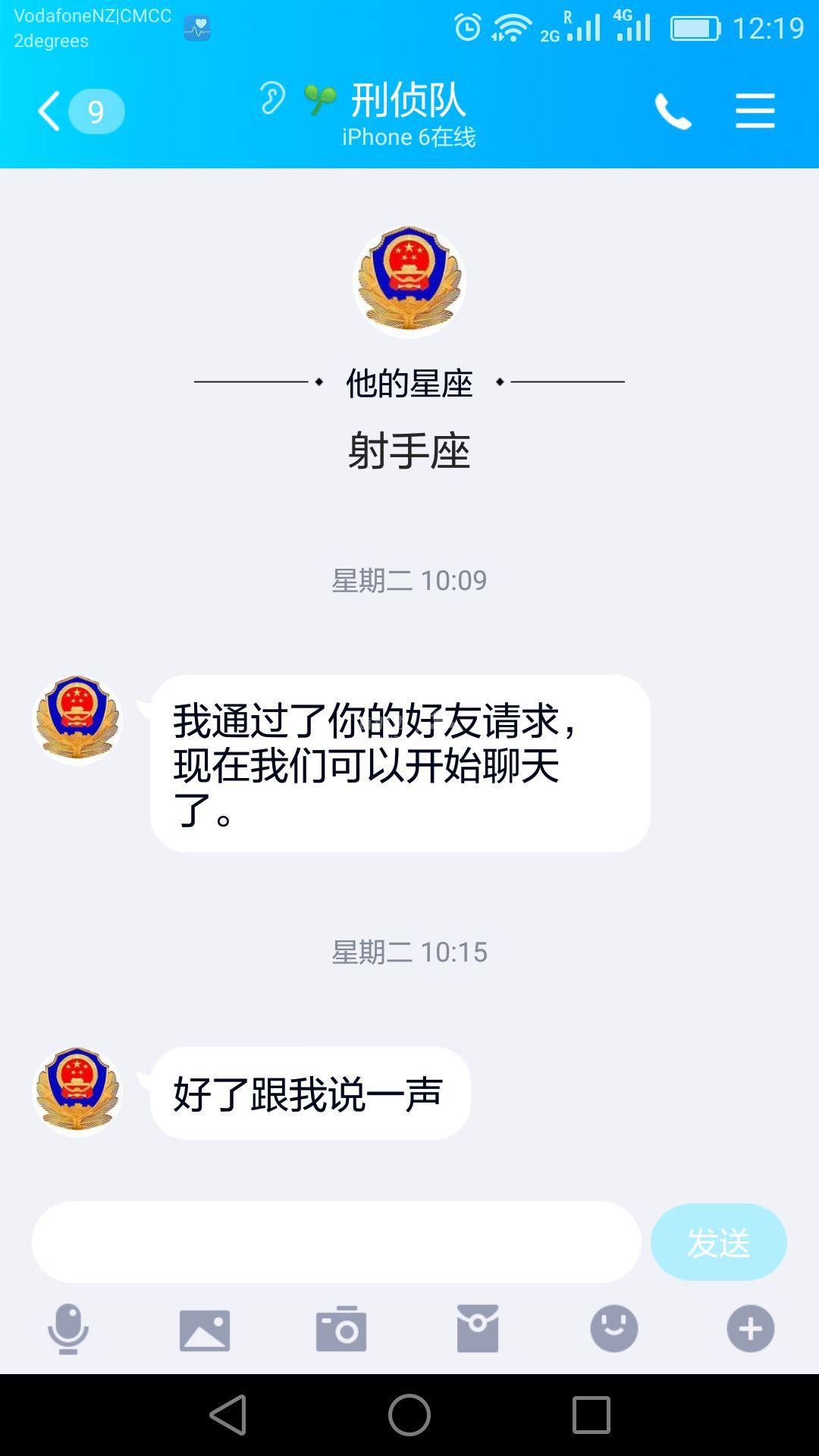Screen dimensions: 819x1456
Task: Tap the earpiece mode icon in the header
Action: pyautogui.click(x=271, y=99)
